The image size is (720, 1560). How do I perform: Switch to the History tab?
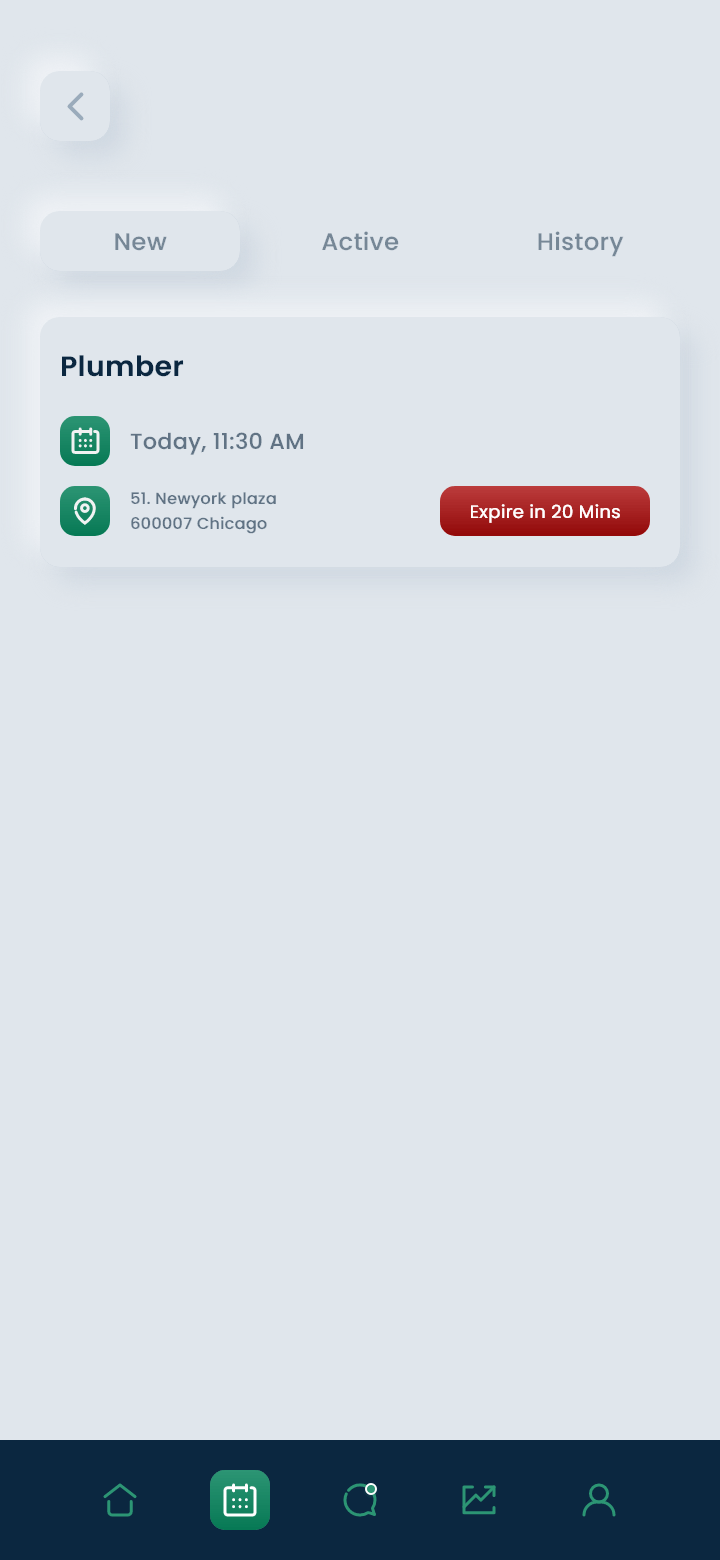pos(580,241)
